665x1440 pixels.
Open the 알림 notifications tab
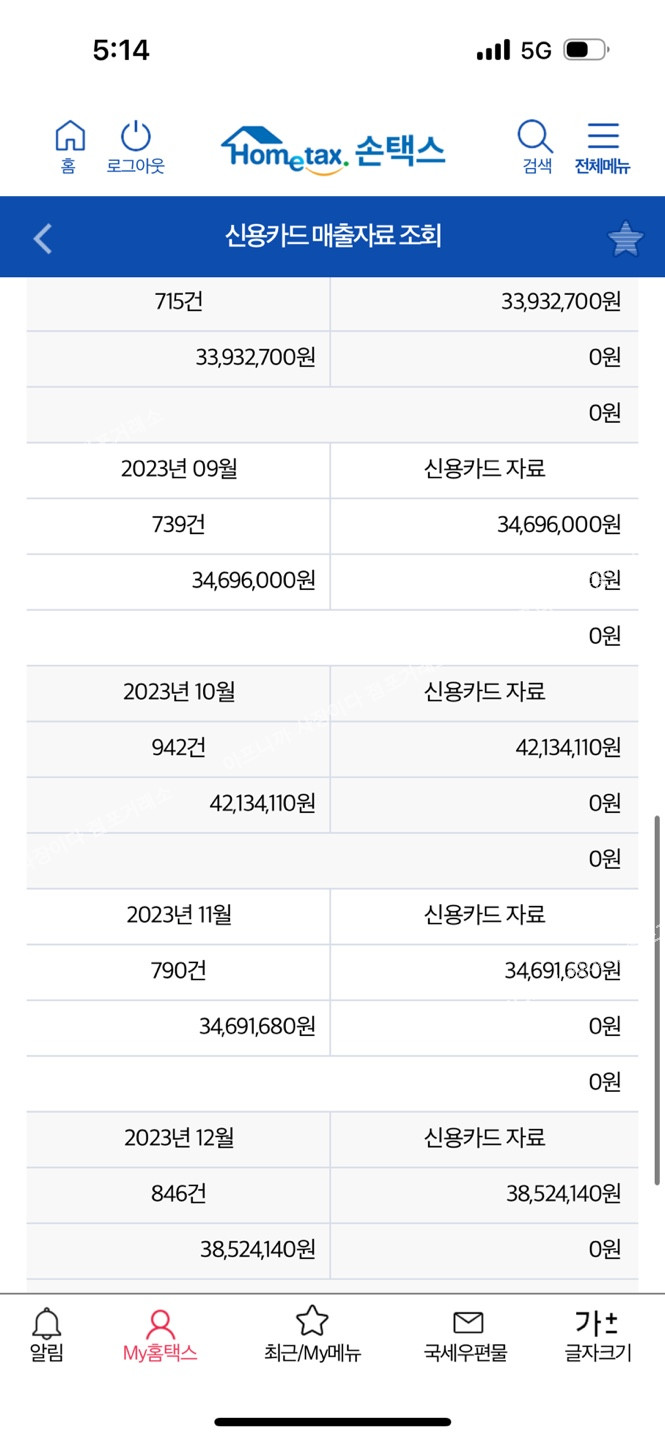coord(47,1334)
